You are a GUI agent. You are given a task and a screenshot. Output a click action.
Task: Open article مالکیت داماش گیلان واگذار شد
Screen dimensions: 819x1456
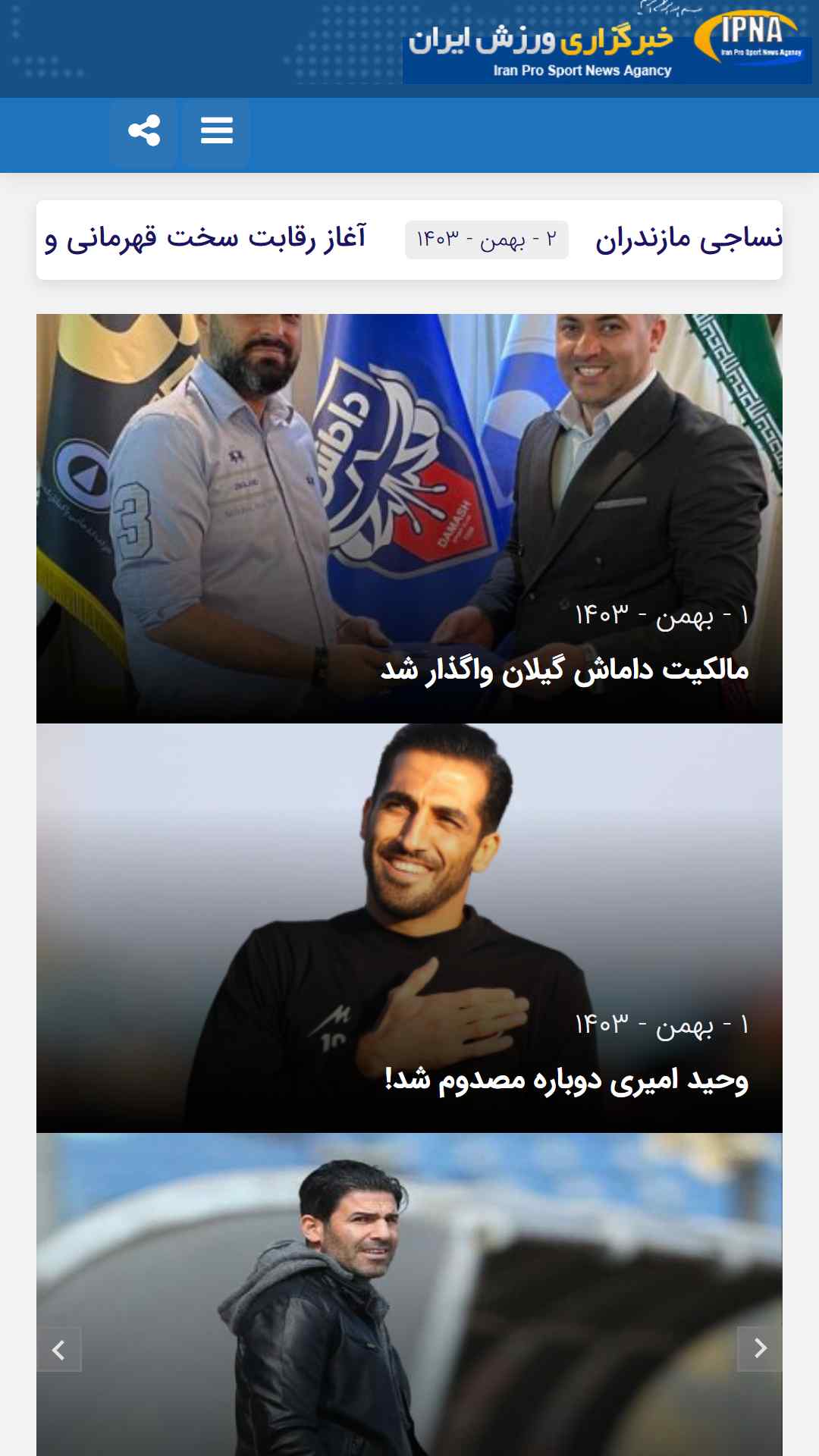pyautogui.click(x=564, y=670)
